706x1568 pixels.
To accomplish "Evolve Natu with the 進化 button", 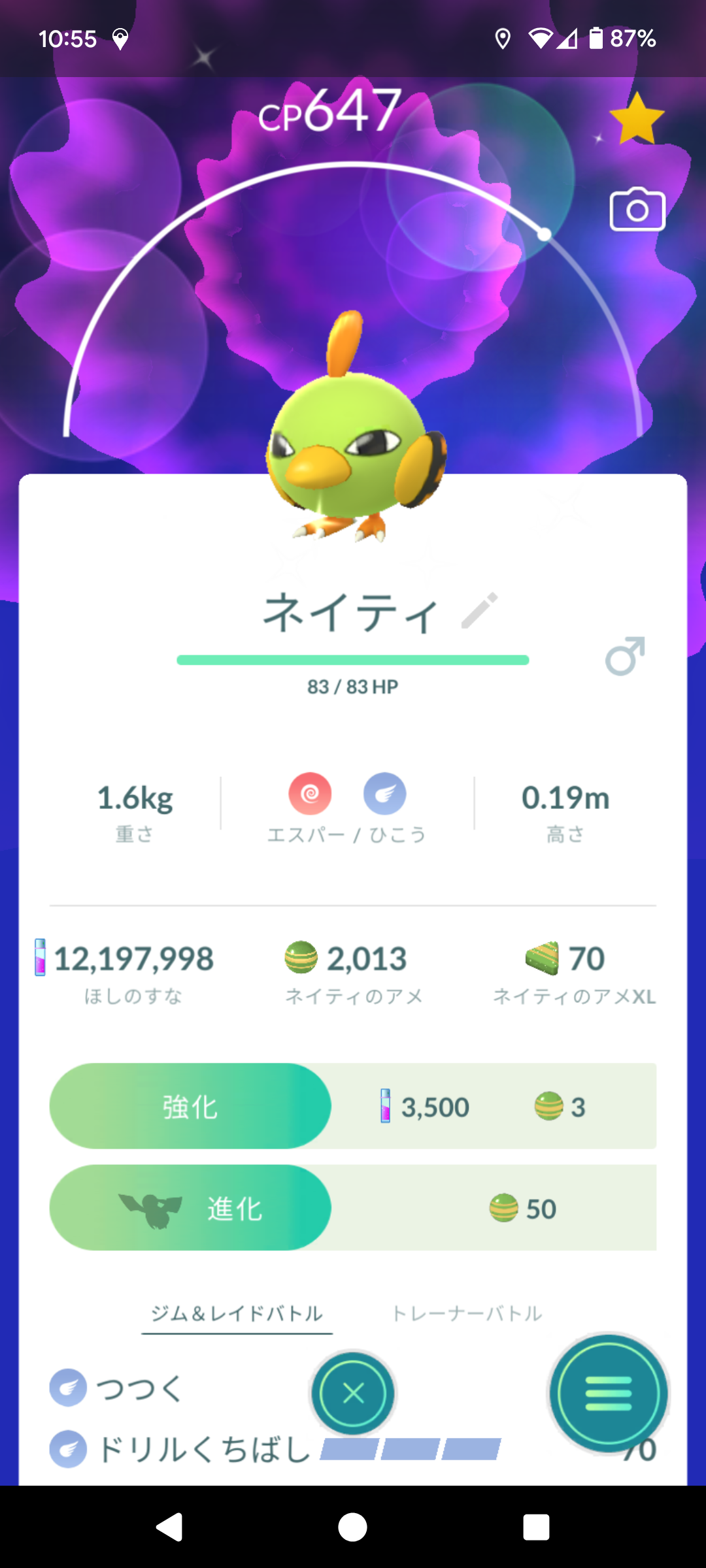I will pos(190,1208).
